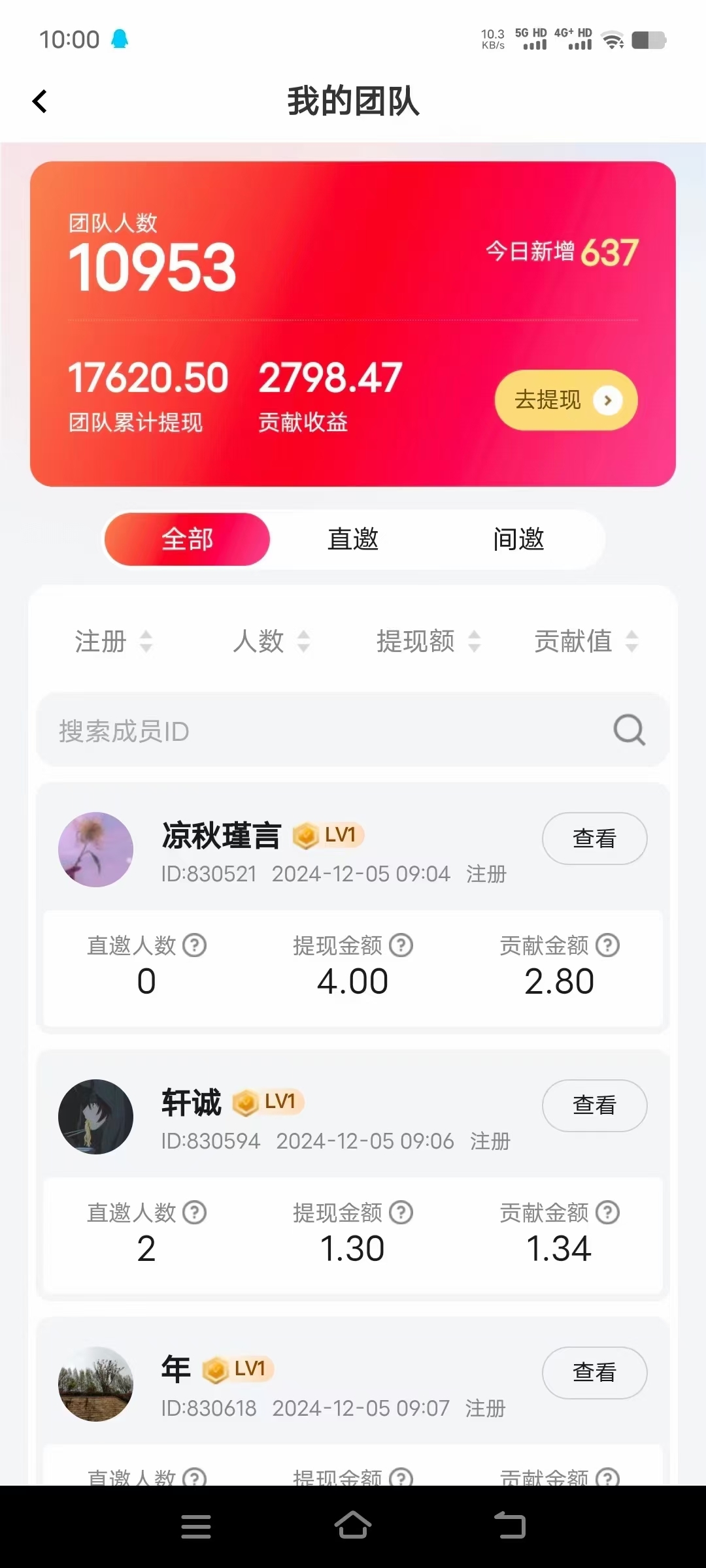Sort members by 人数
The height and width of the screenshot is (1568, 706).
pos(271,641)
